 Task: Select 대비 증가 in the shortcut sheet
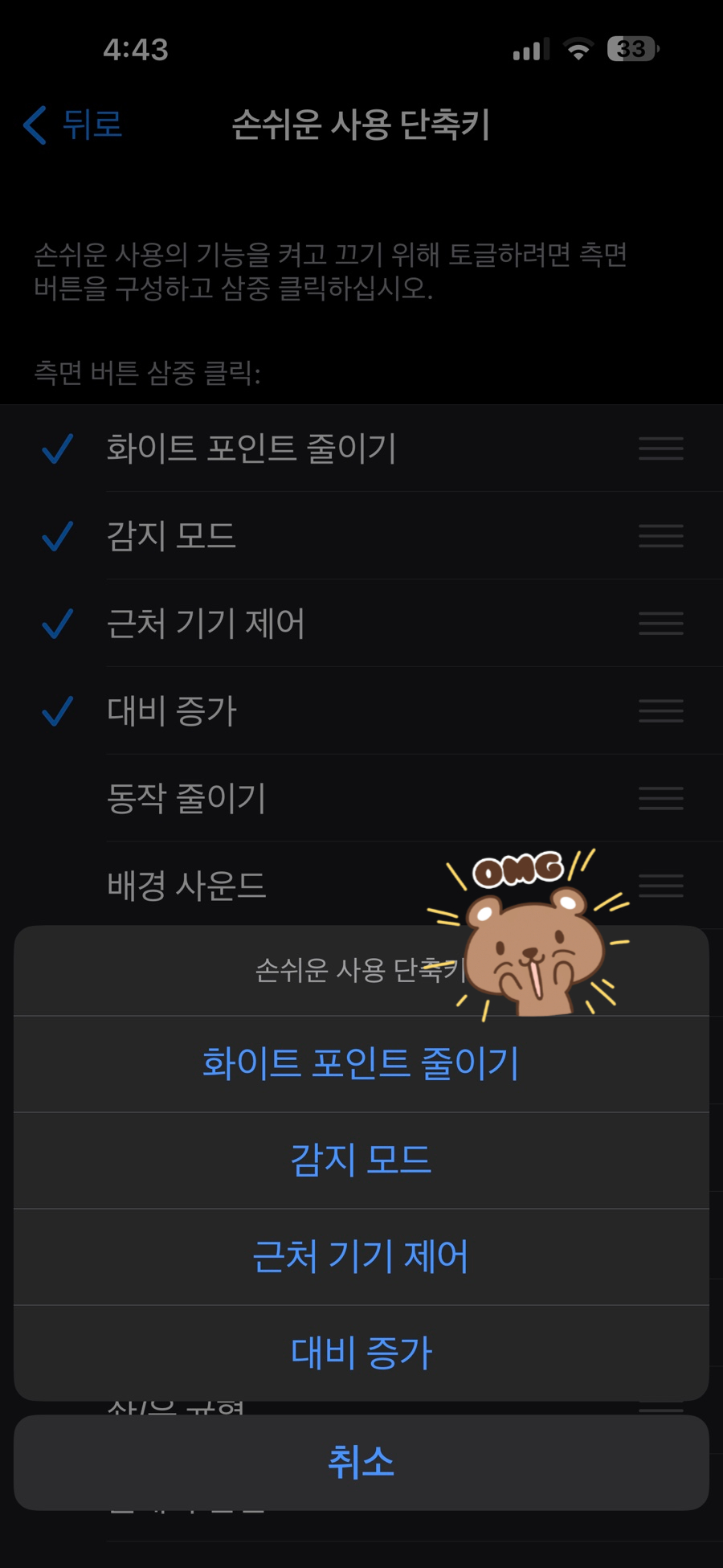pos(361,1353)
